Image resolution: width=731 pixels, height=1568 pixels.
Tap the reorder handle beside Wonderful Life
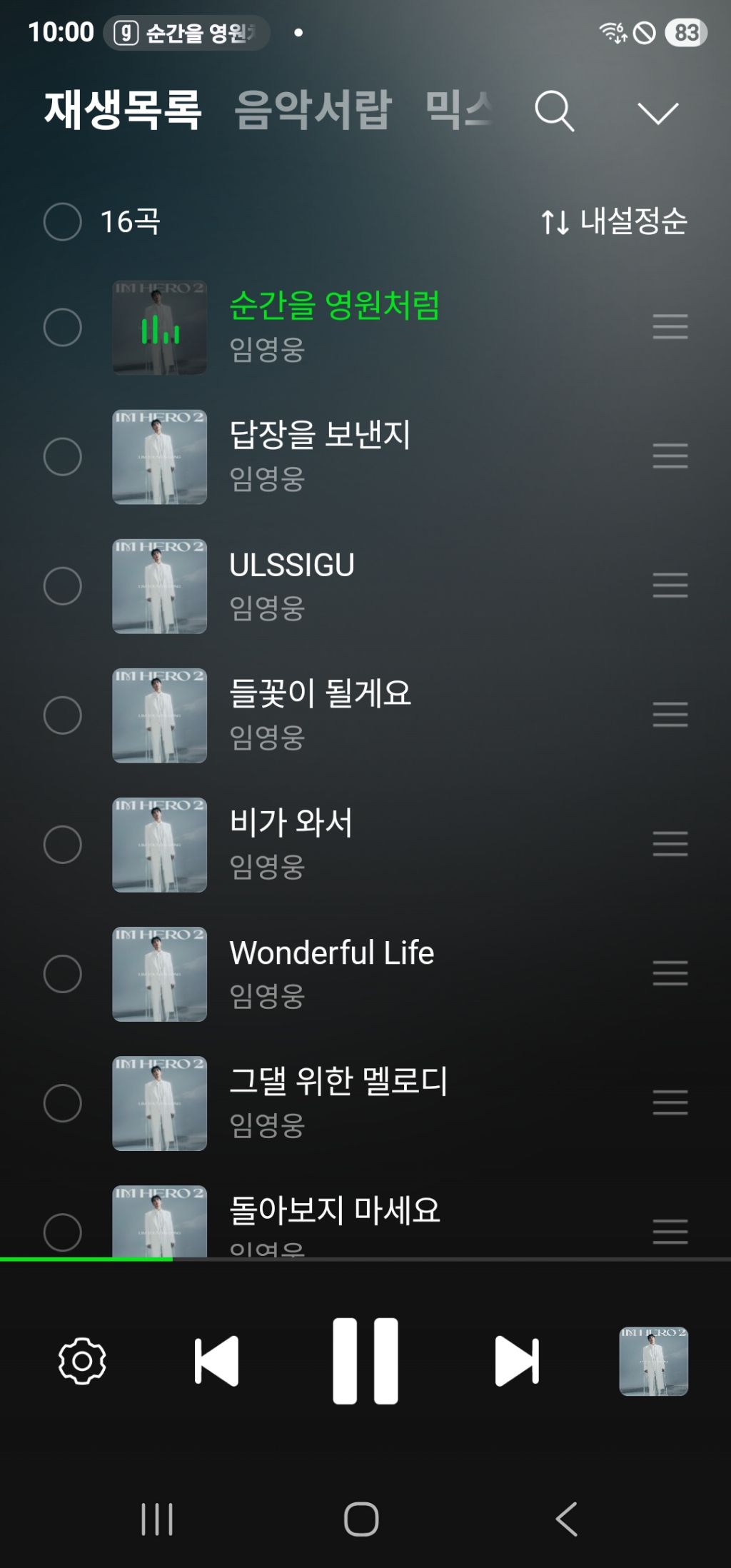pos(670,973)
